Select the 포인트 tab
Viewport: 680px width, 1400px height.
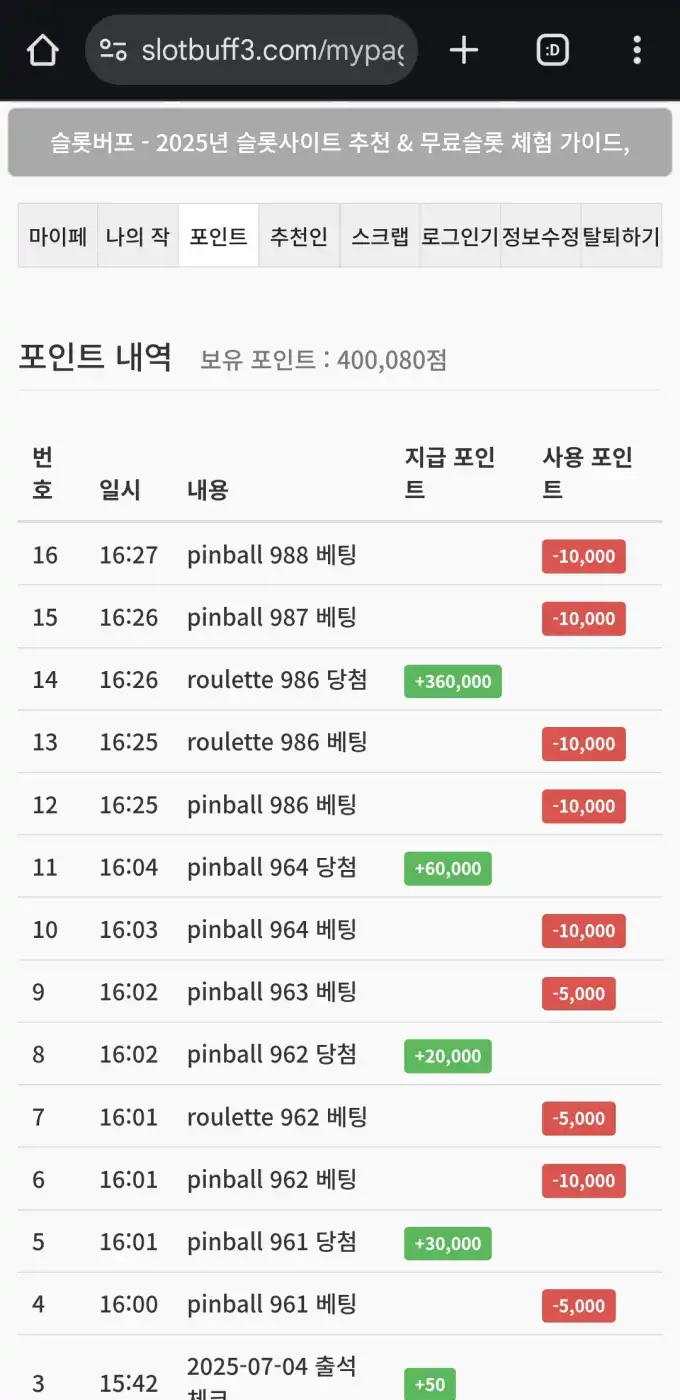point(218,236)
